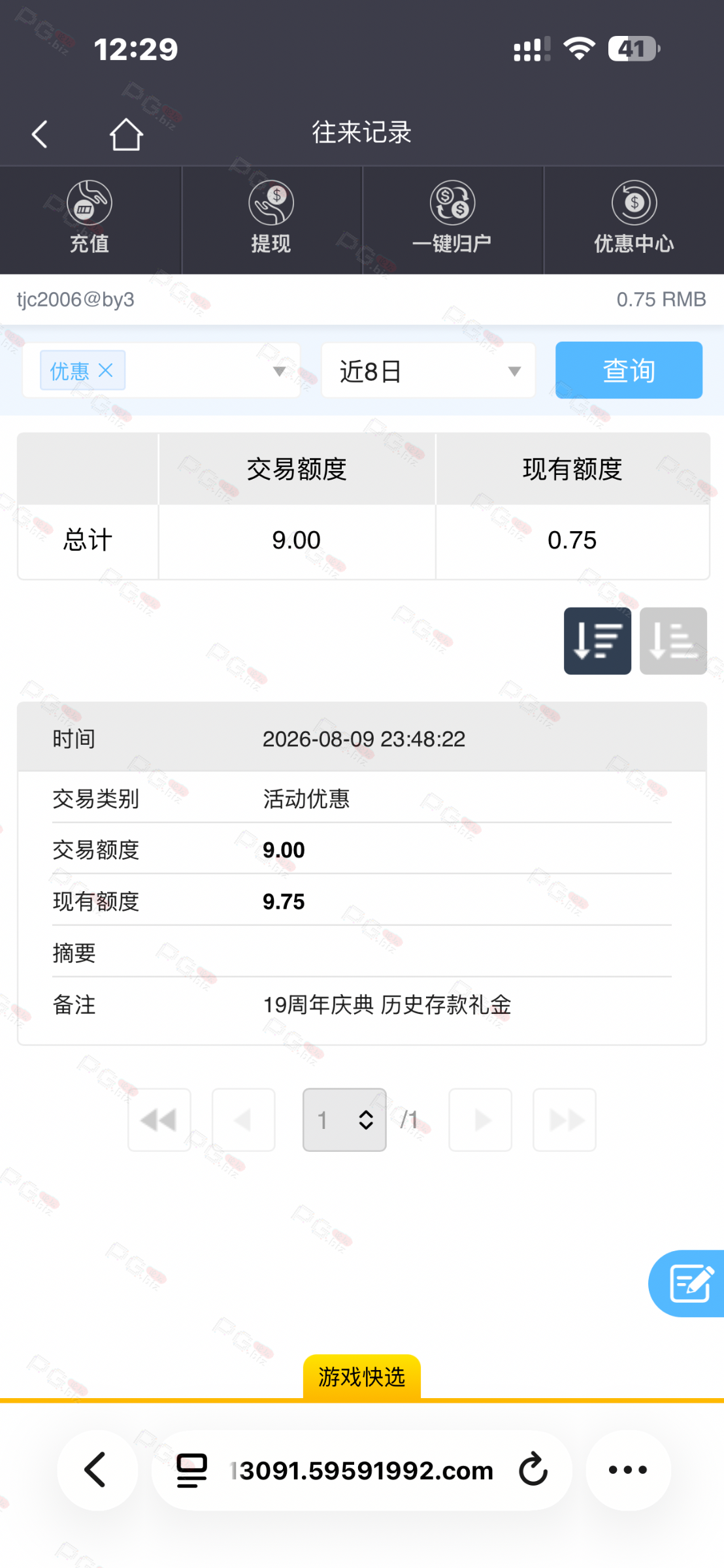The height and width of the screenshot is (1568, 724).
Task: Sort records in ascending order
Action: (x=673, y=641)
